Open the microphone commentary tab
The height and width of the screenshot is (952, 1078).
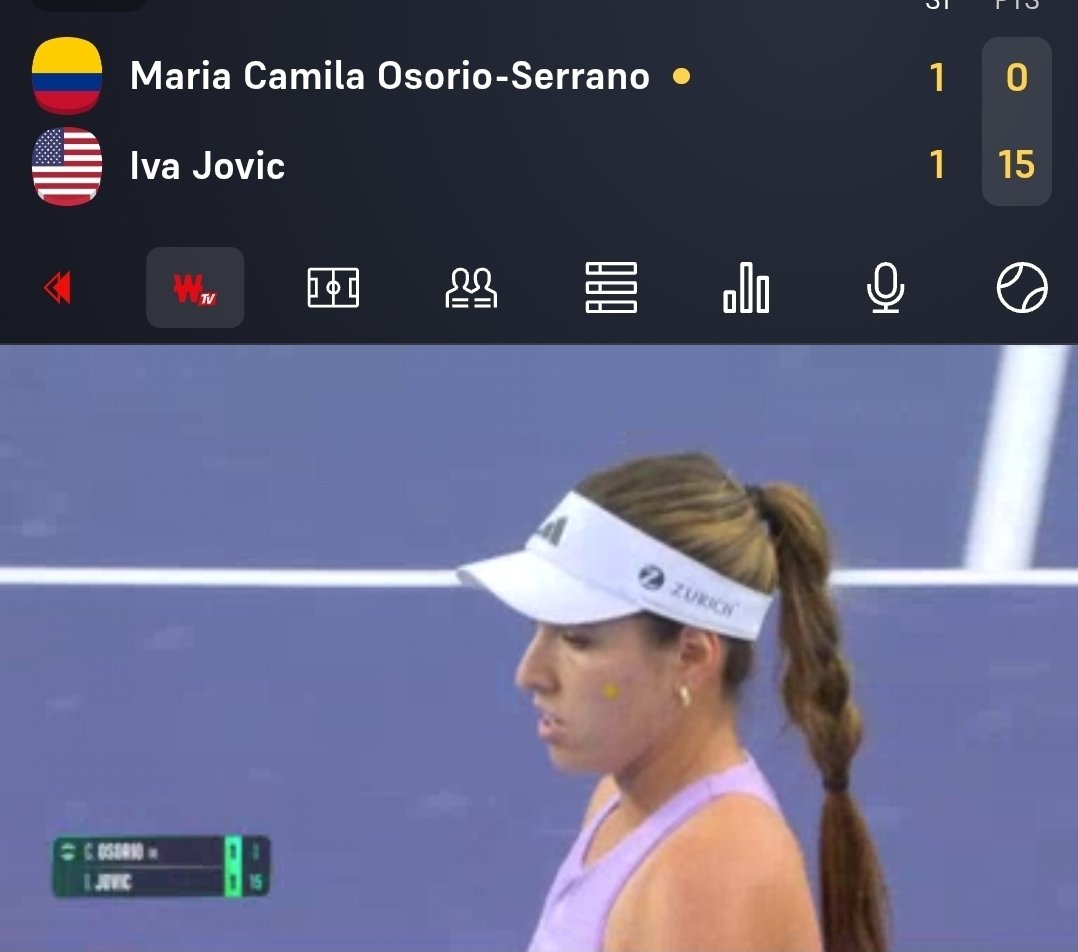tap(885, 289)
